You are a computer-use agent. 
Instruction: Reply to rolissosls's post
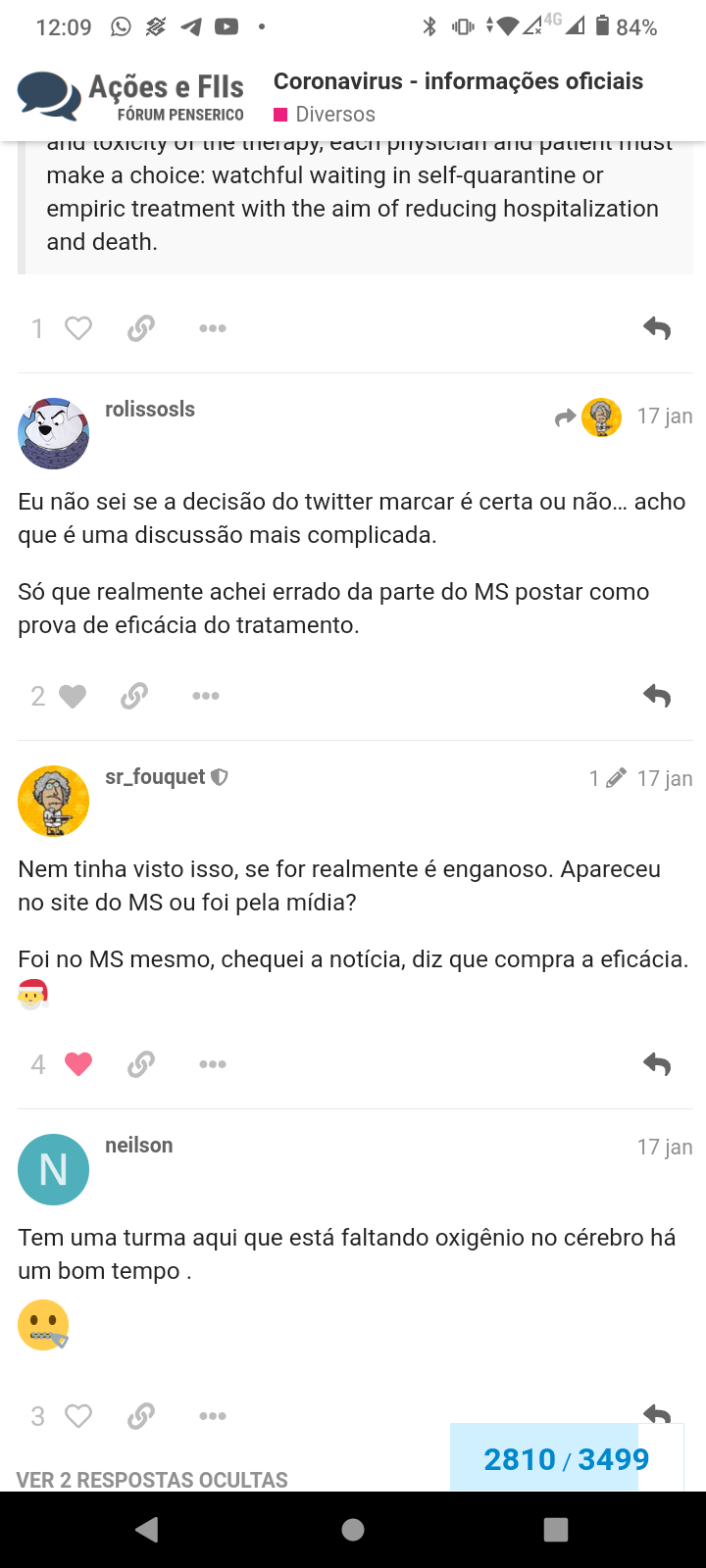tap(656, 696)
